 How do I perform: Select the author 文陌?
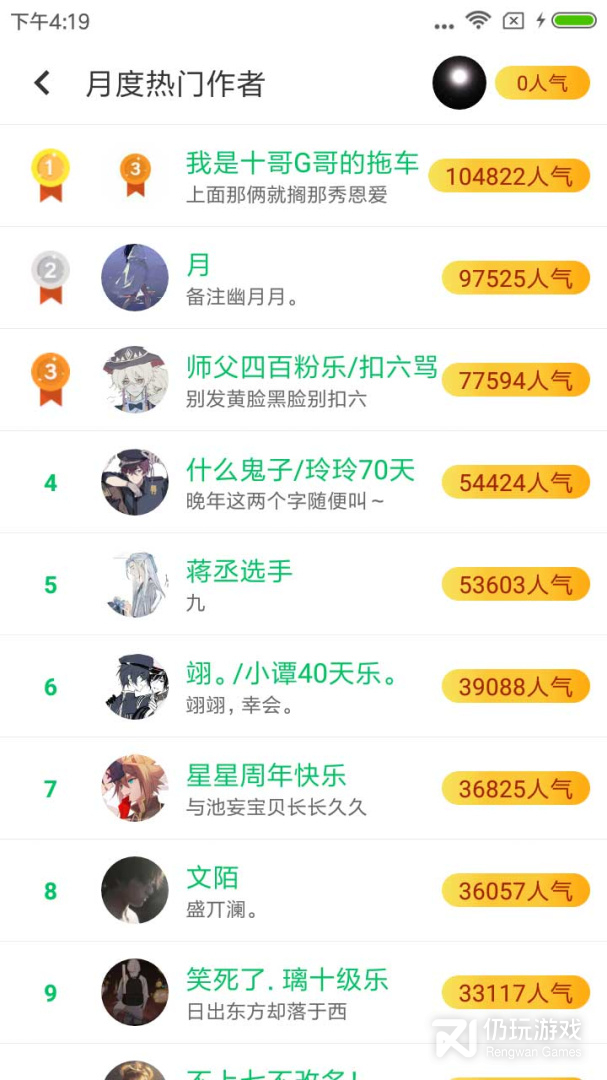tap(212, 878)
